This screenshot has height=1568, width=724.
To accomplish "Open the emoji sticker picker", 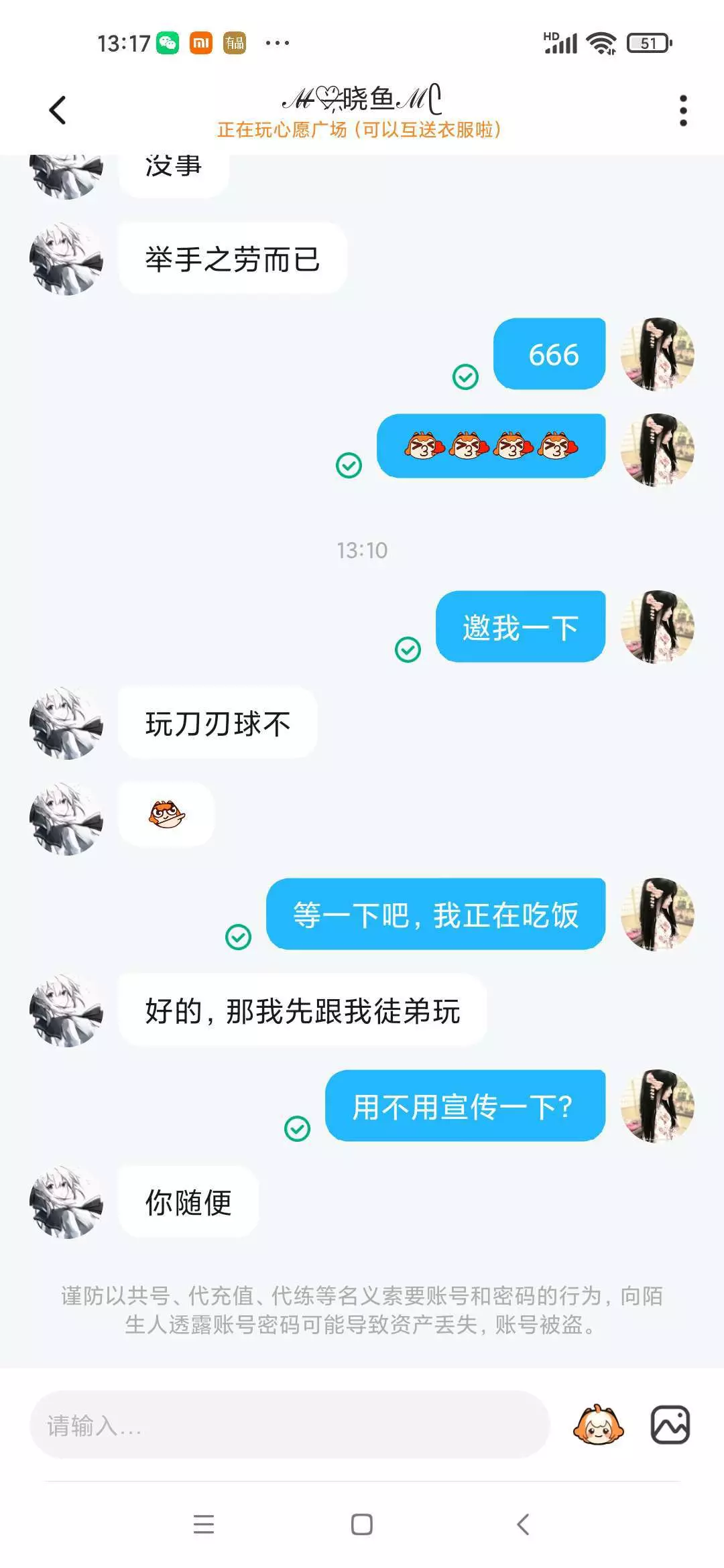I will coord(598,1424).
